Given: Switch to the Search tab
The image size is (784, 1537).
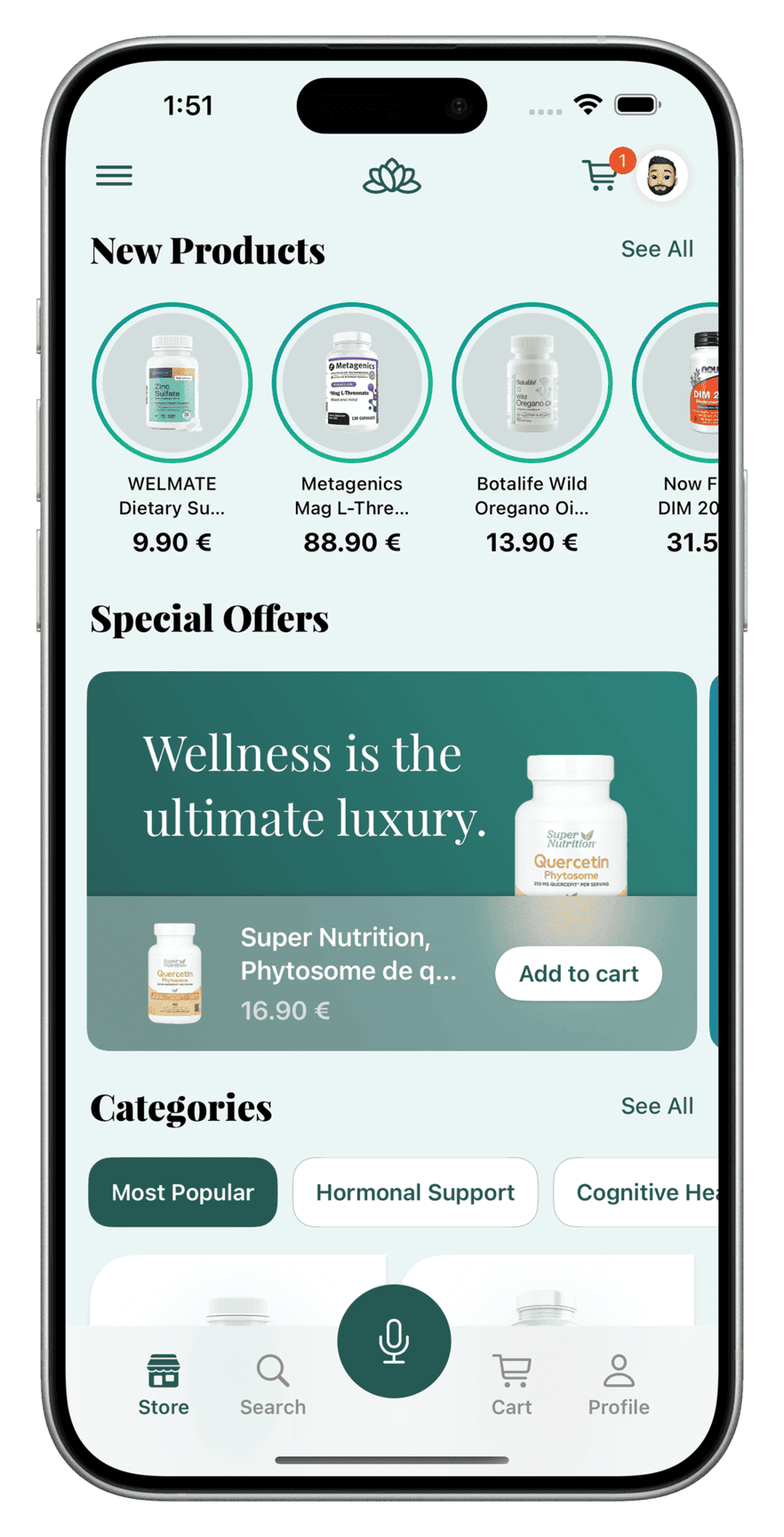Looking at the screenshot, I should pyautogui.click(x=273, y=1383).
